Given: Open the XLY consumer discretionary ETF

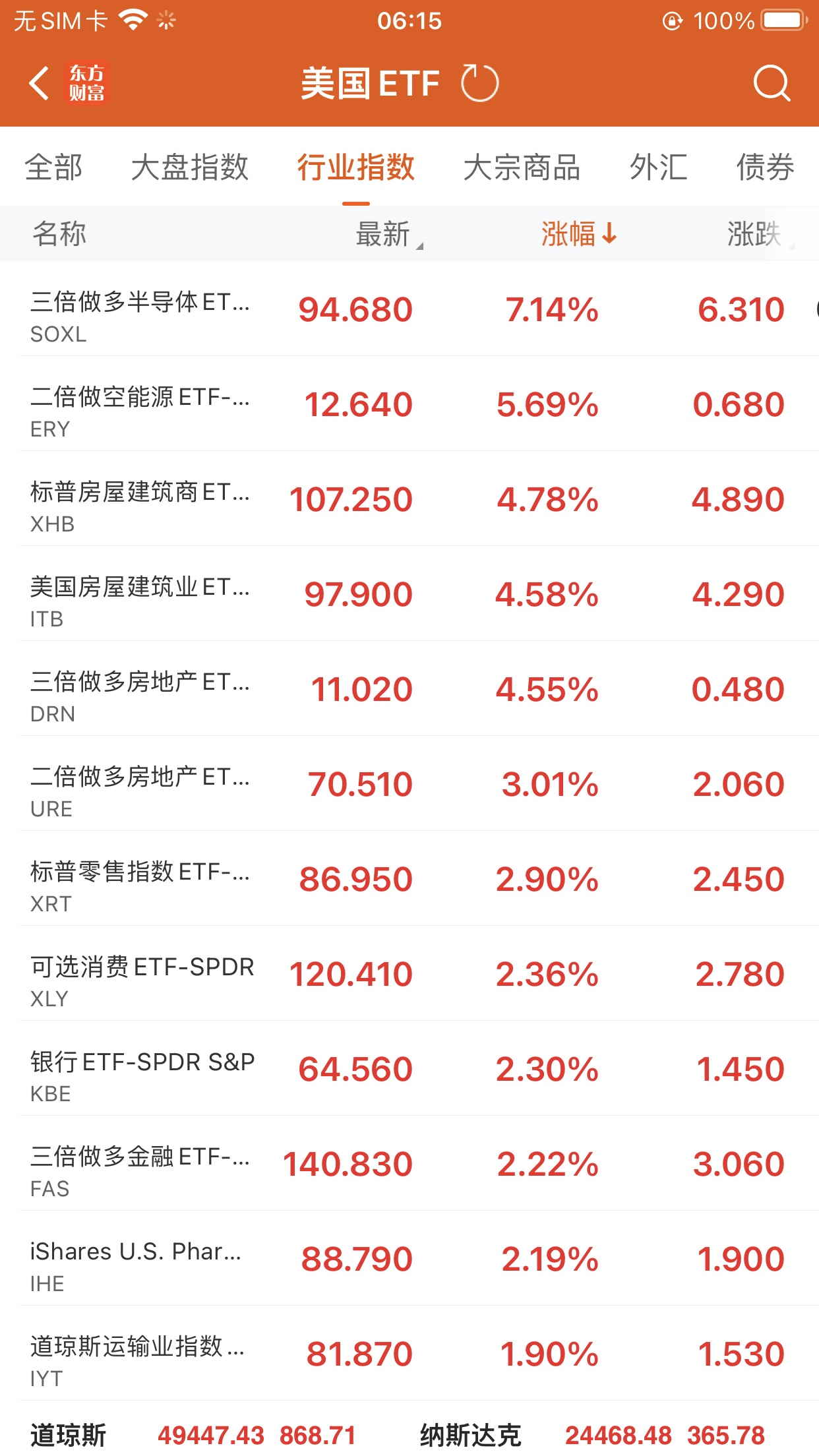Looking at the screenshot, I should tap(409, 975).
